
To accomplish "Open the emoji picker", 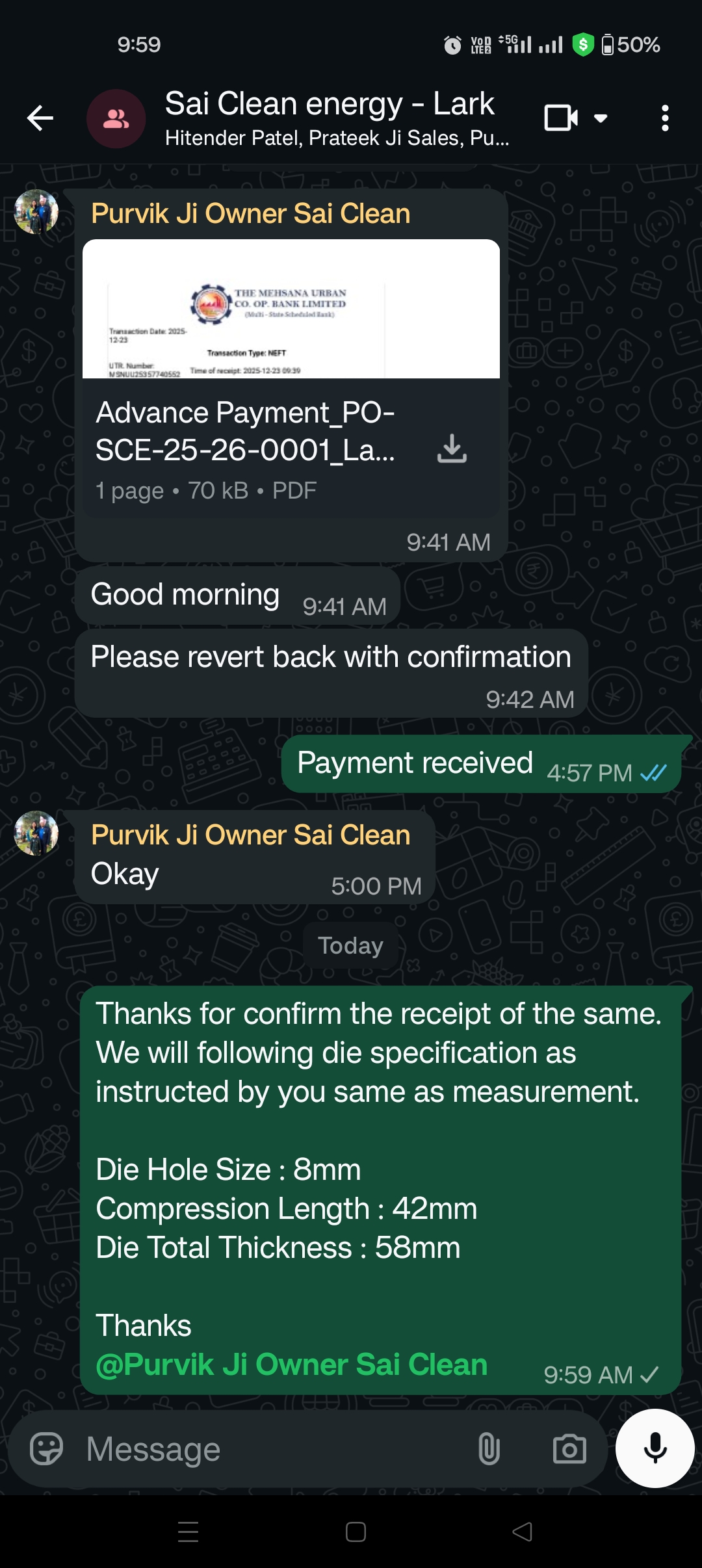I will [47, 1448].
